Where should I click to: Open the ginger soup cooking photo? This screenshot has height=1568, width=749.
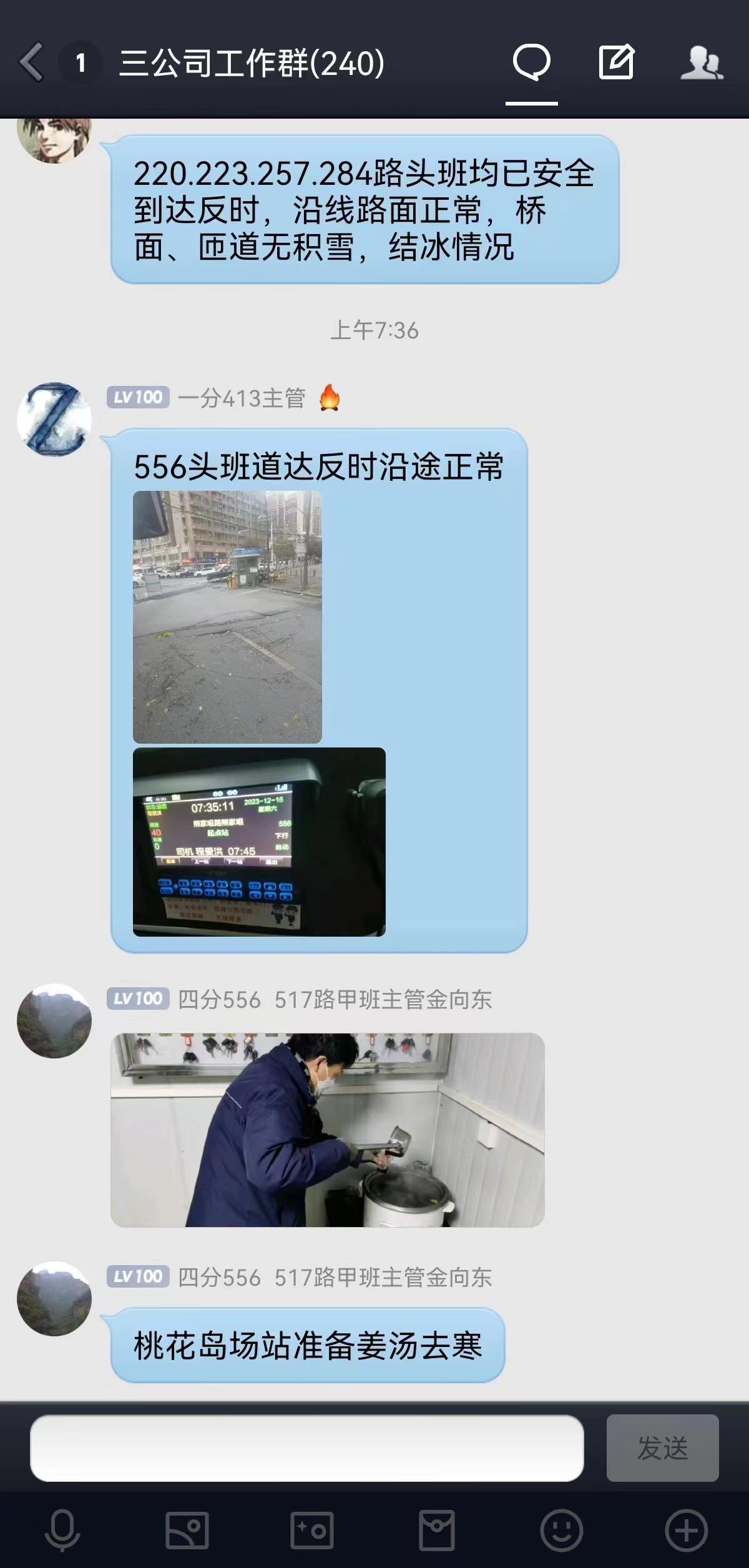pos(328,1130)
